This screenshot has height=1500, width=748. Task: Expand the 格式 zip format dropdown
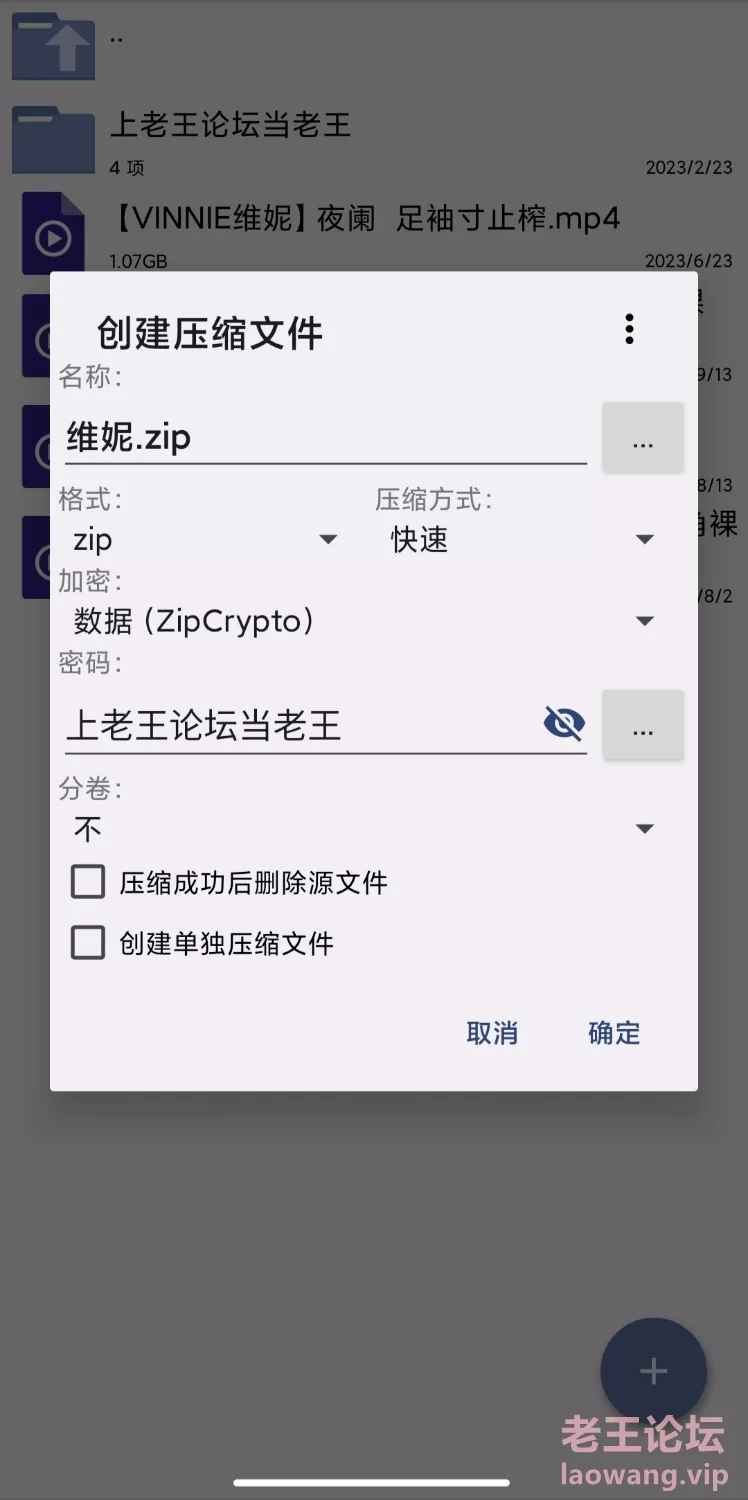205,540
